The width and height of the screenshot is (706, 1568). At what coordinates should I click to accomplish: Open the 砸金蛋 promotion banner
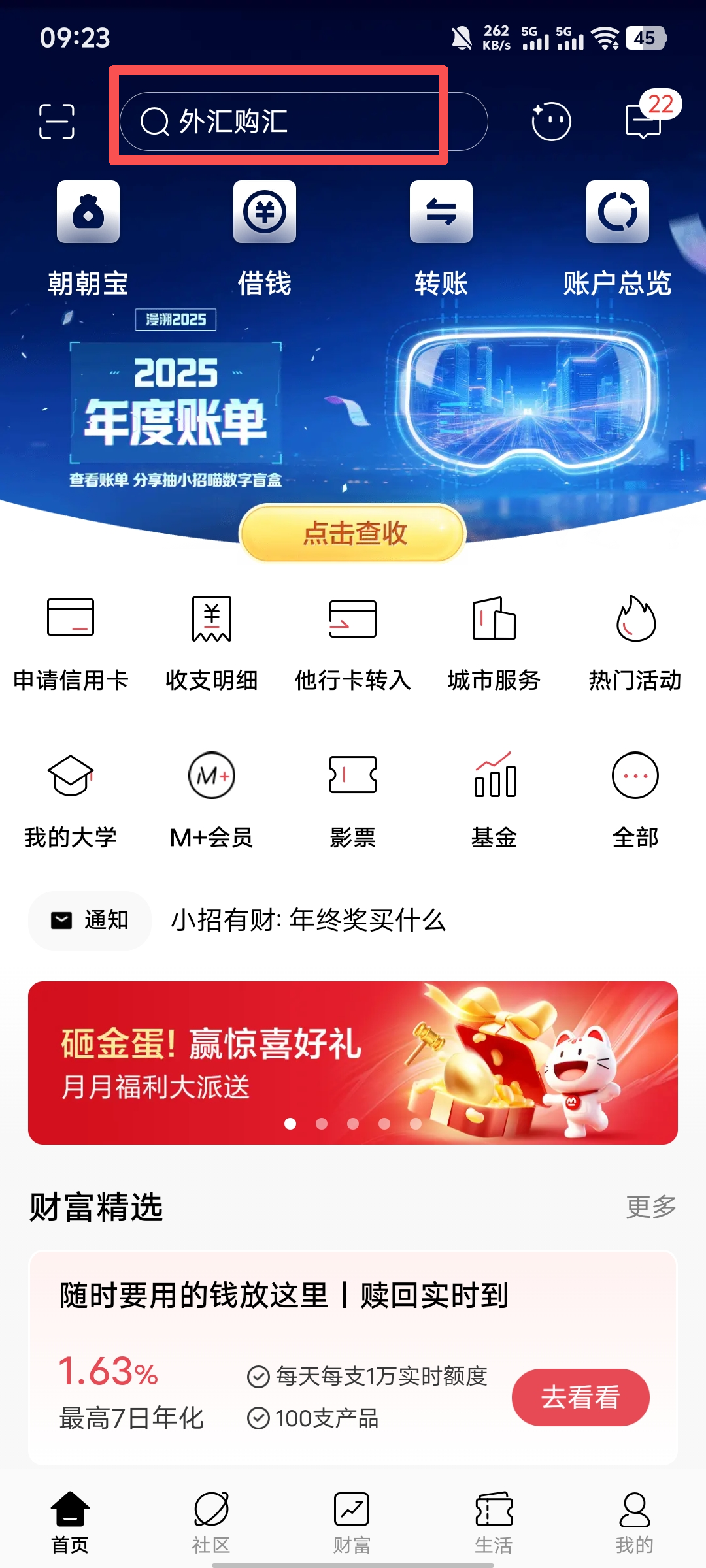coord(353,1062)
